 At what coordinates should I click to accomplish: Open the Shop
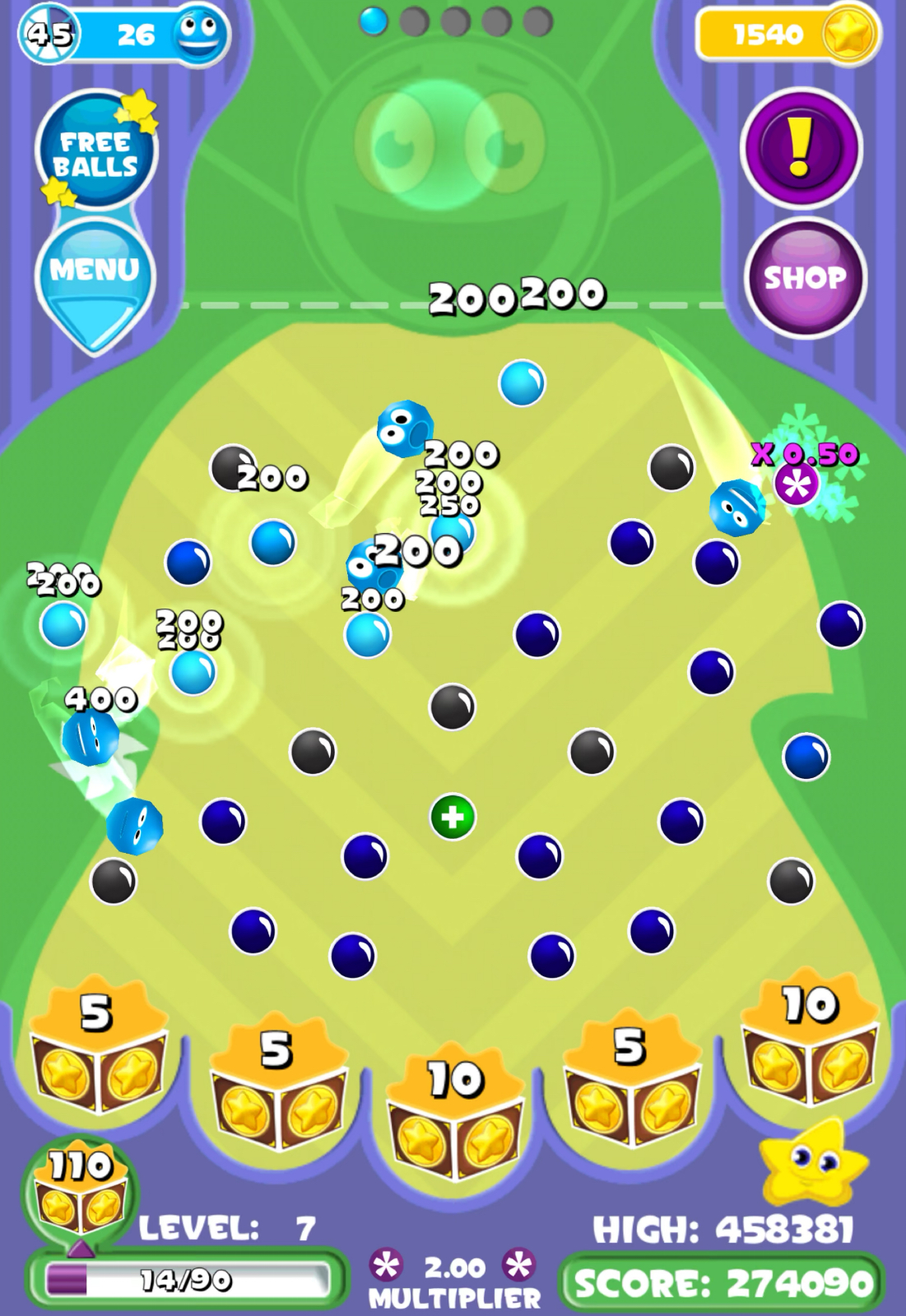click(805, 278)
